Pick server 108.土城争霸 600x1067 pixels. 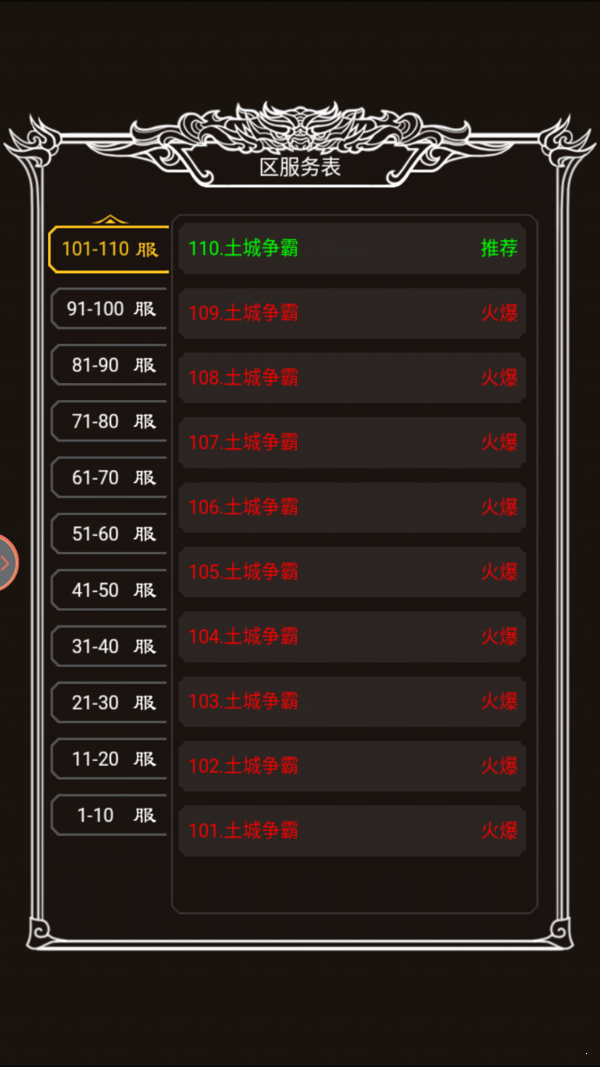[x=352, y=378]
